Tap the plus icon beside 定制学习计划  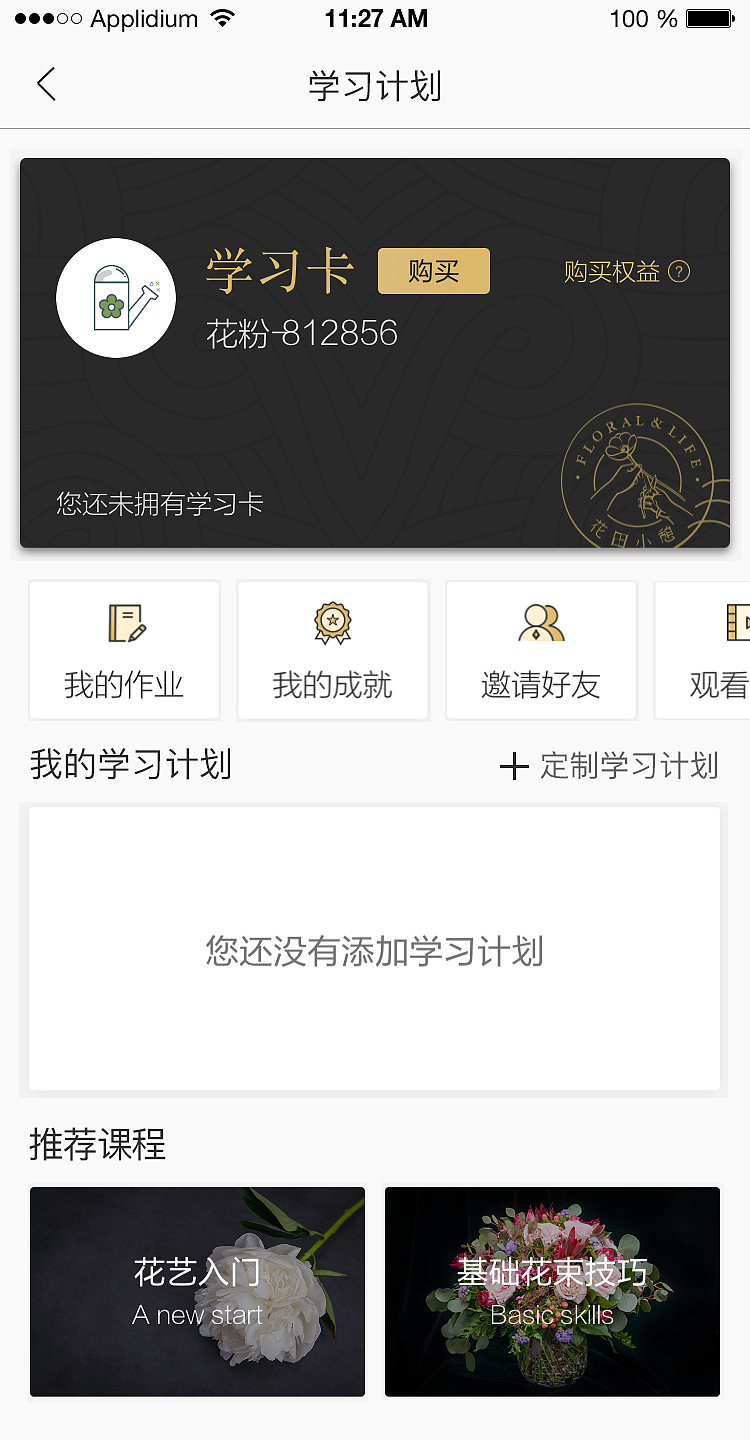point(514,766)
